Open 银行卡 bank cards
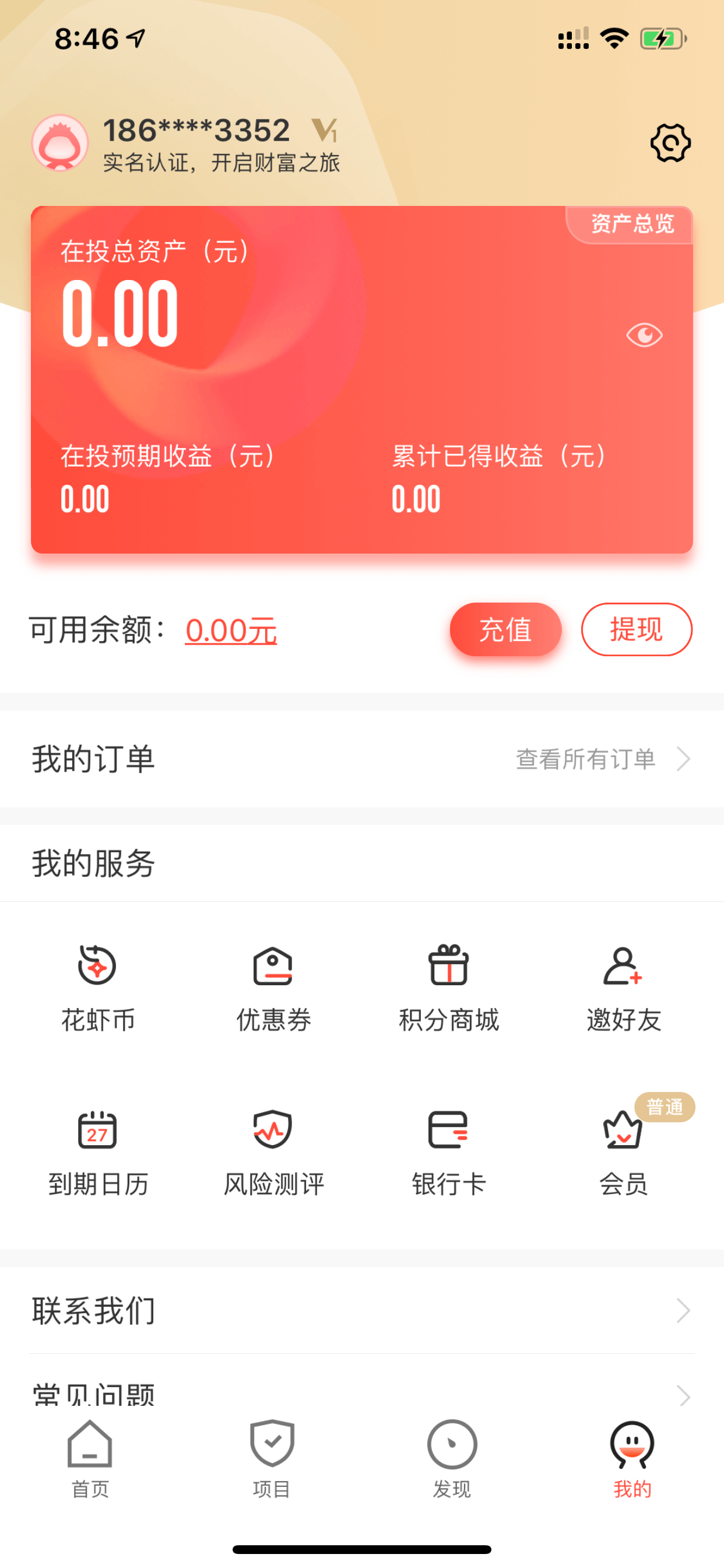 coord(449,1153)
